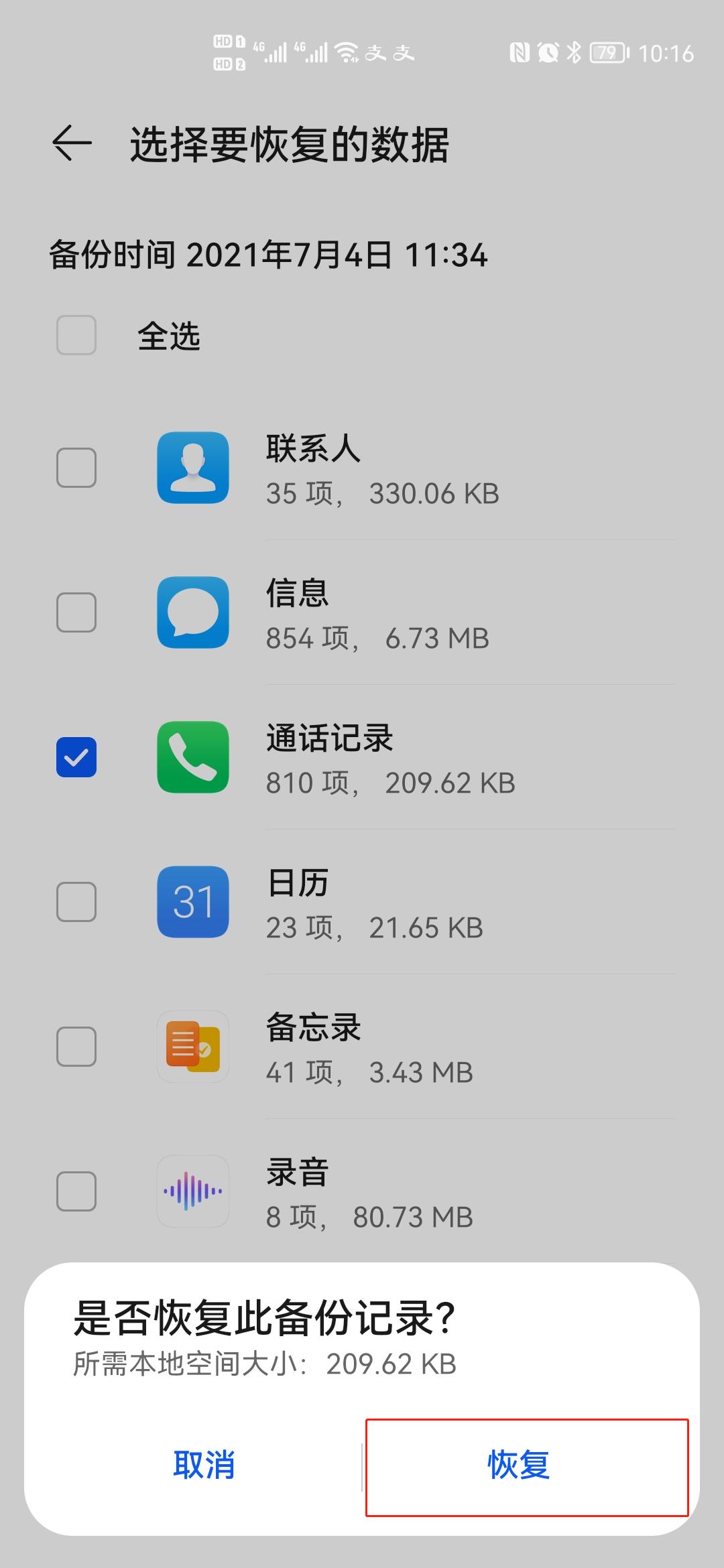724x1568 pixels.
Task: Go back using the top arrow
Action: pos(72,143)
